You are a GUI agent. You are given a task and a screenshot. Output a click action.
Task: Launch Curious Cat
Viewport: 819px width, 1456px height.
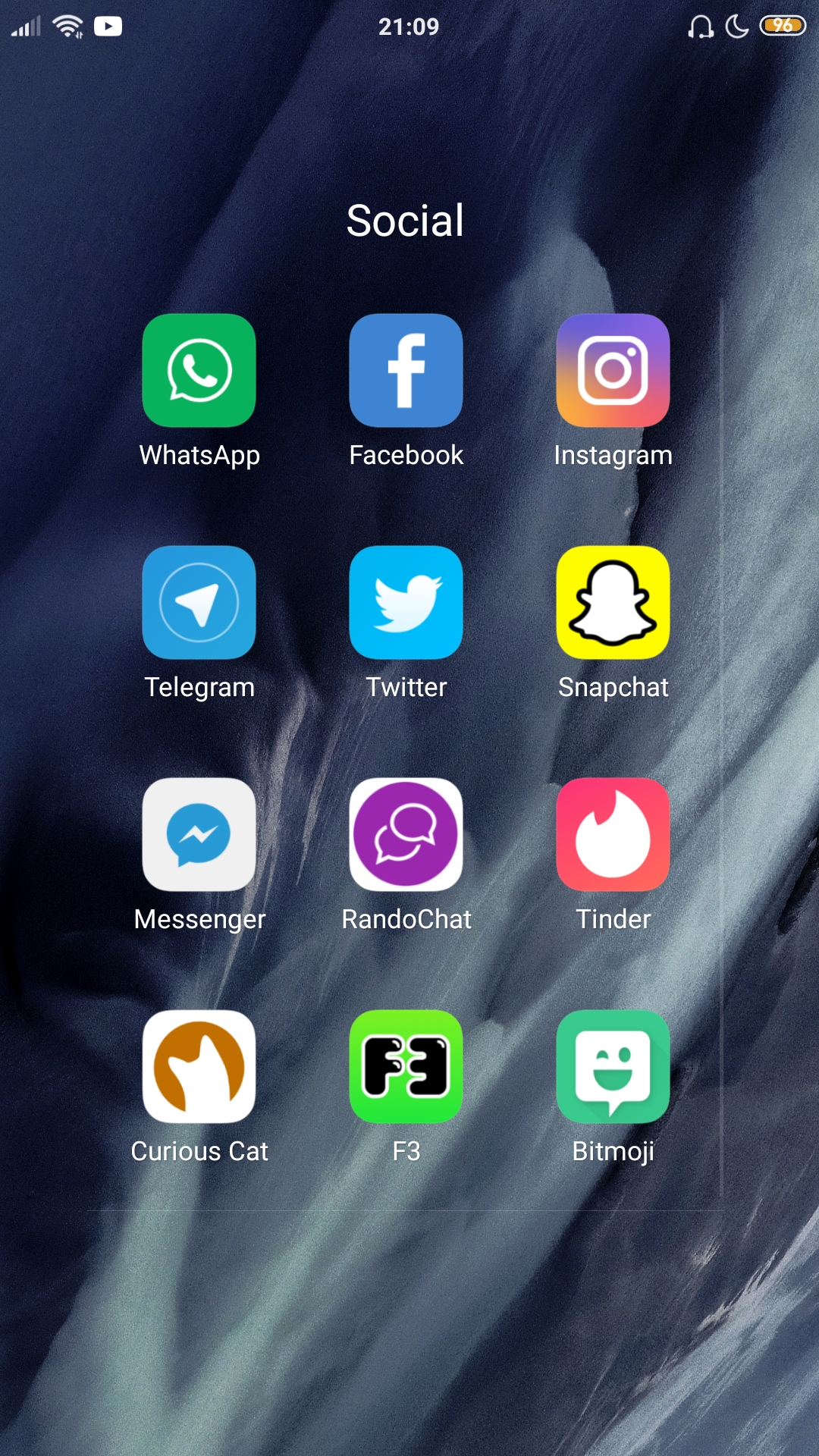click(199, 1067)
